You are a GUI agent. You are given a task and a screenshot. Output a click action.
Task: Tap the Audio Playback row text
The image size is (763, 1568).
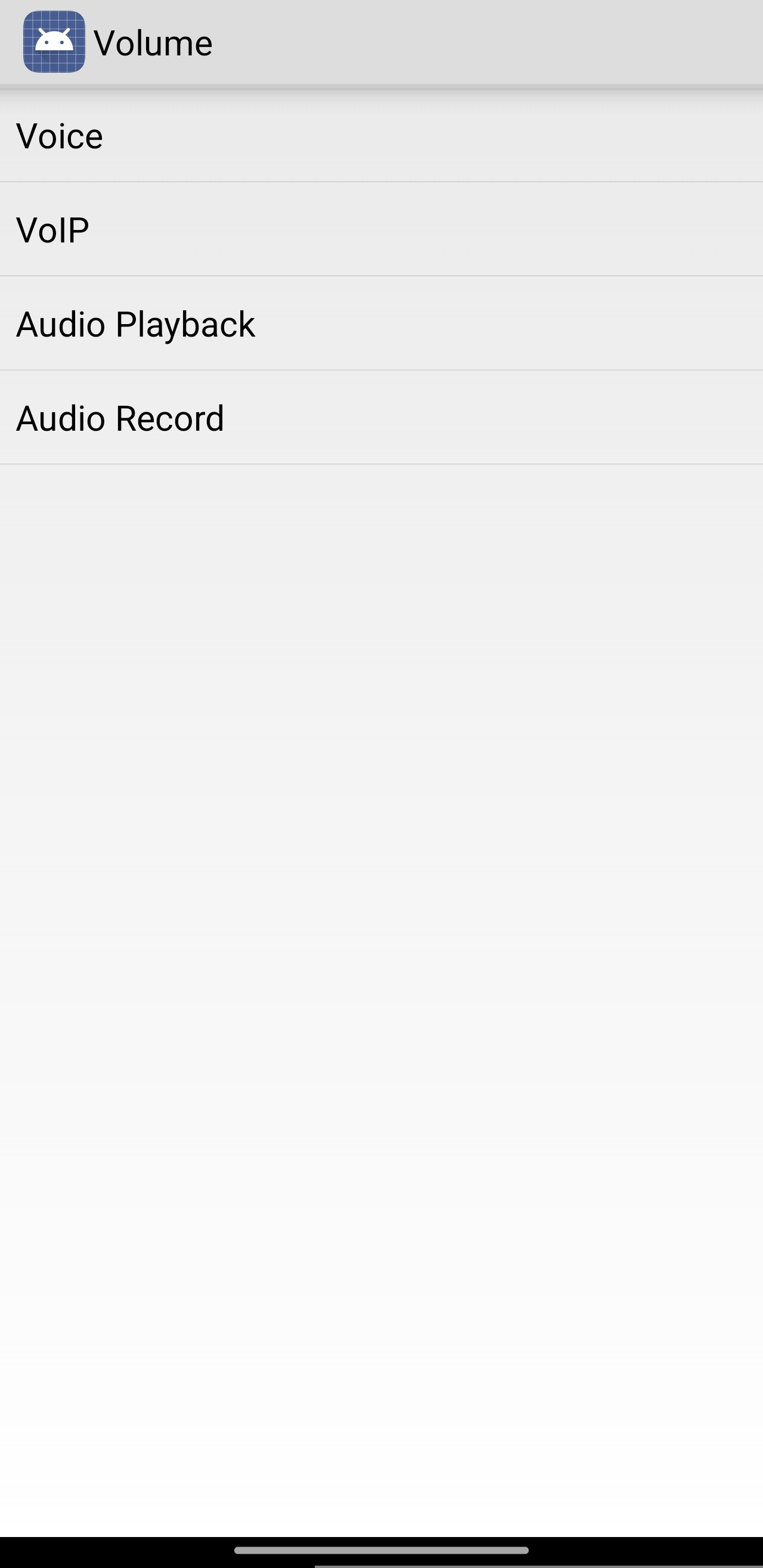coord(135,323)
